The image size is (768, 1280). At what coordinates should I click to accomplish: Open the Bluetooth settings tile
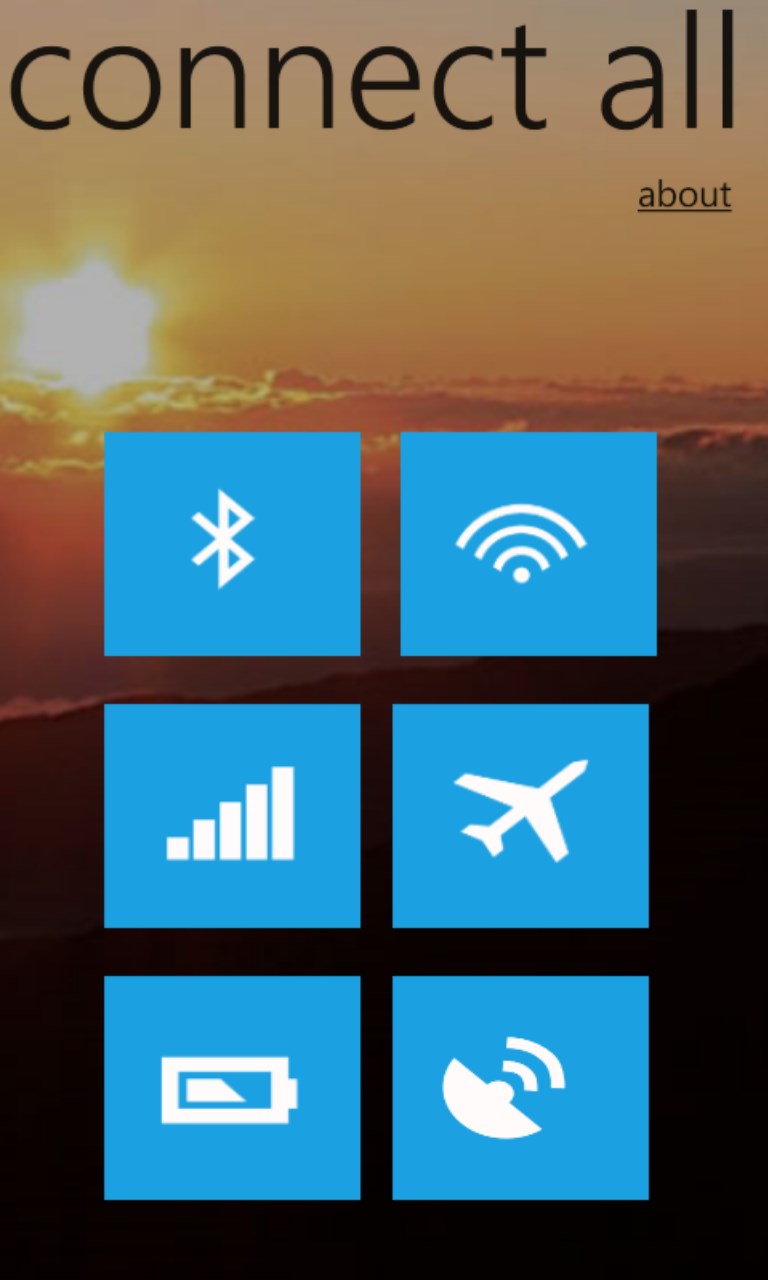coord(232,544)
